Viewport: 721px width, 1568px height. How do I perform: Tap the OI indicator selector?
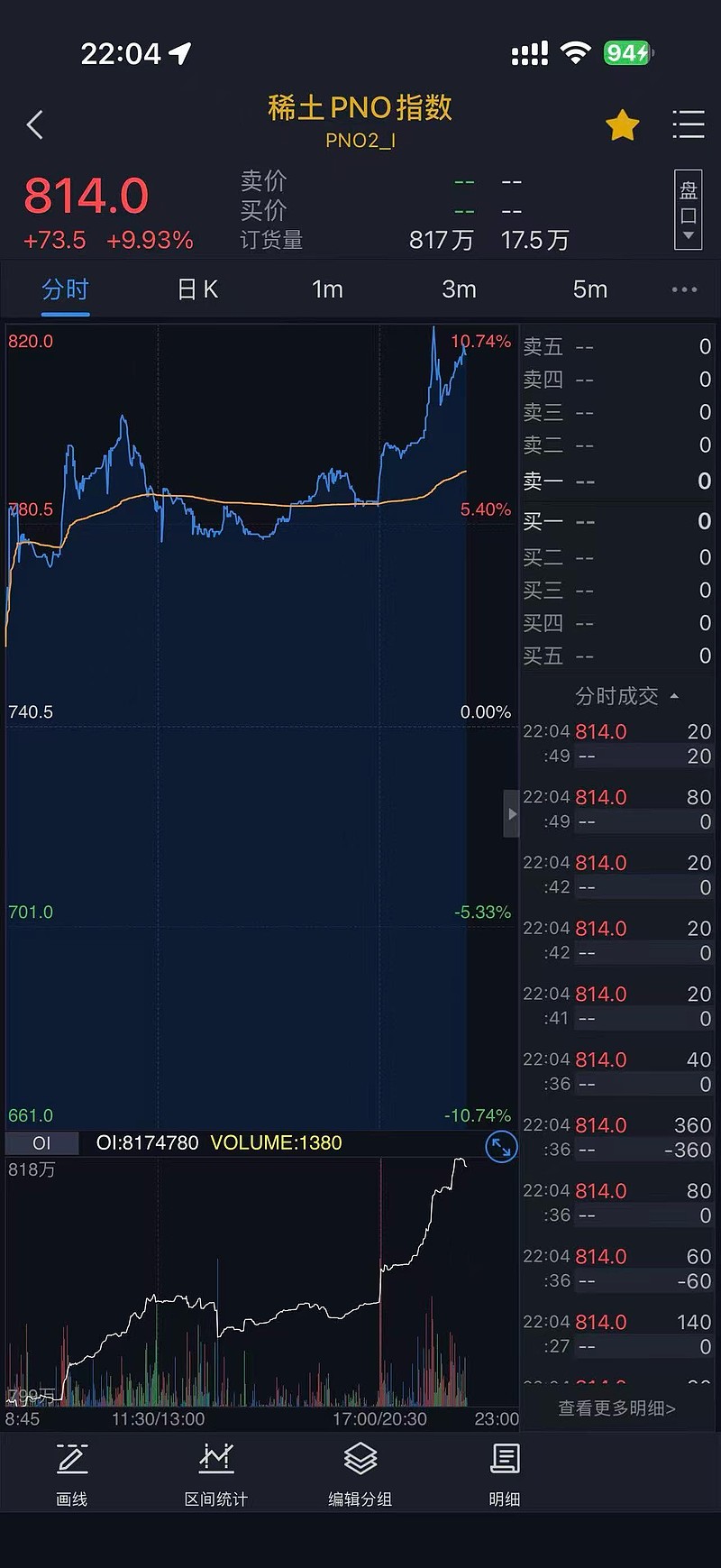point(41,1143)
